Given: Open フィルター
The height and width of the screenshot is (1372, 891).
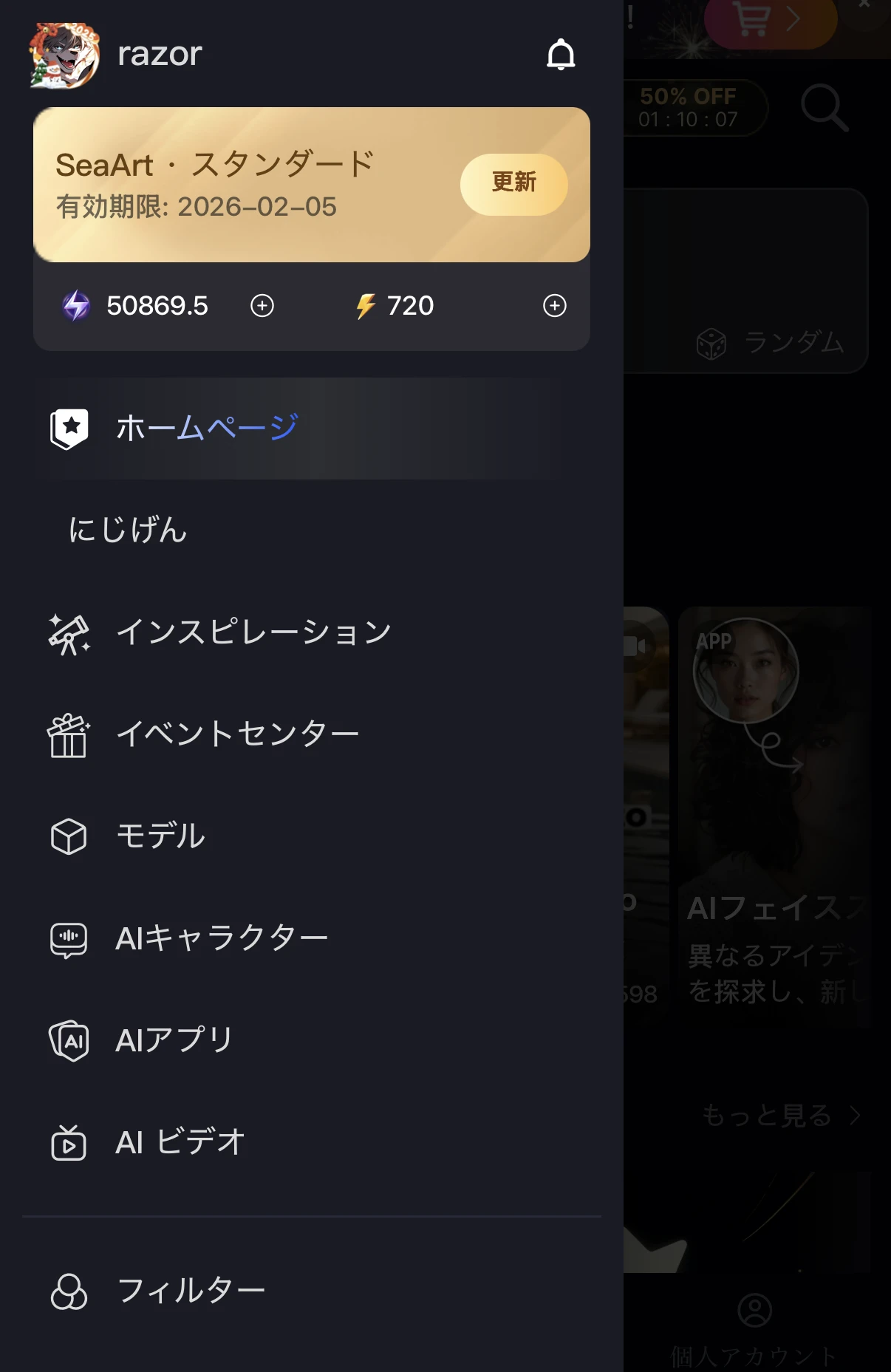Looking at the screenshot, I should coord(191,1291).
